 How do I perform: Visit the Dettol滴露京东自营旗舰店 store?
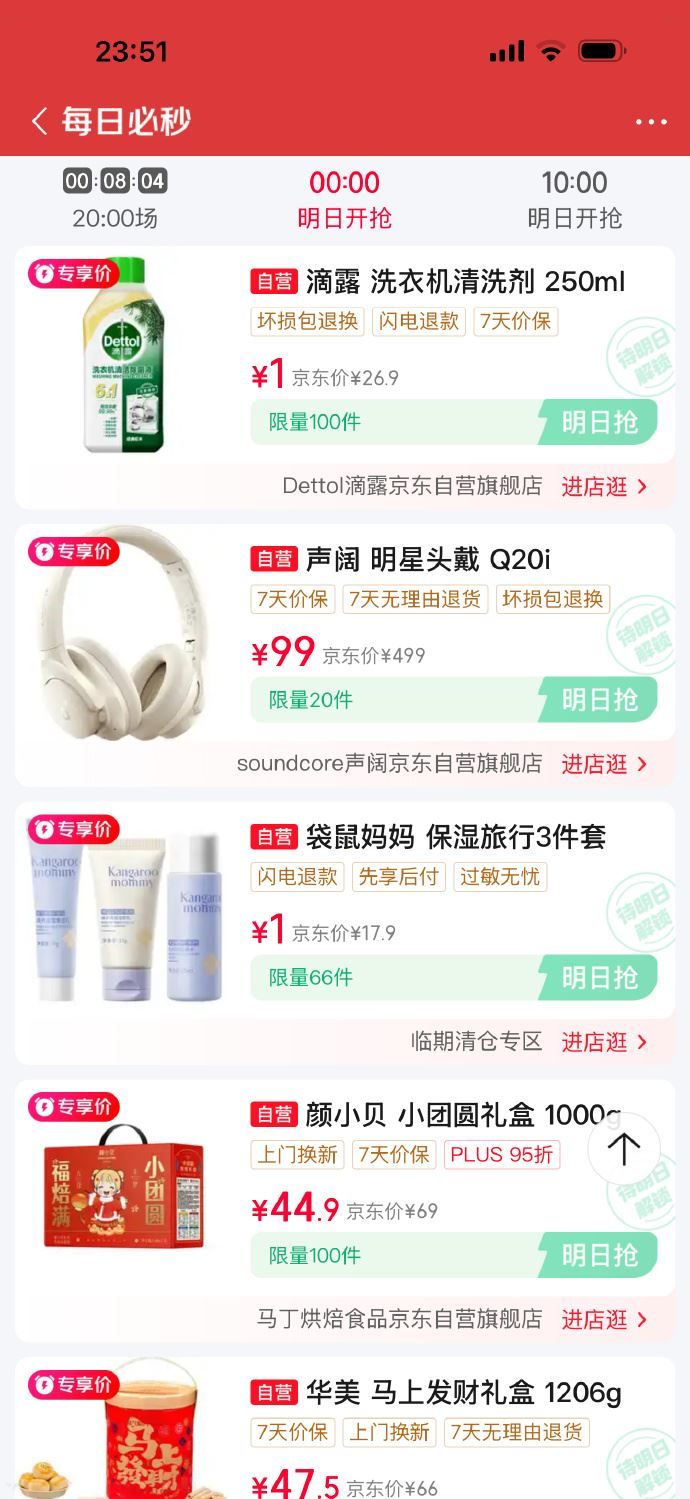(x=604, y=487)
